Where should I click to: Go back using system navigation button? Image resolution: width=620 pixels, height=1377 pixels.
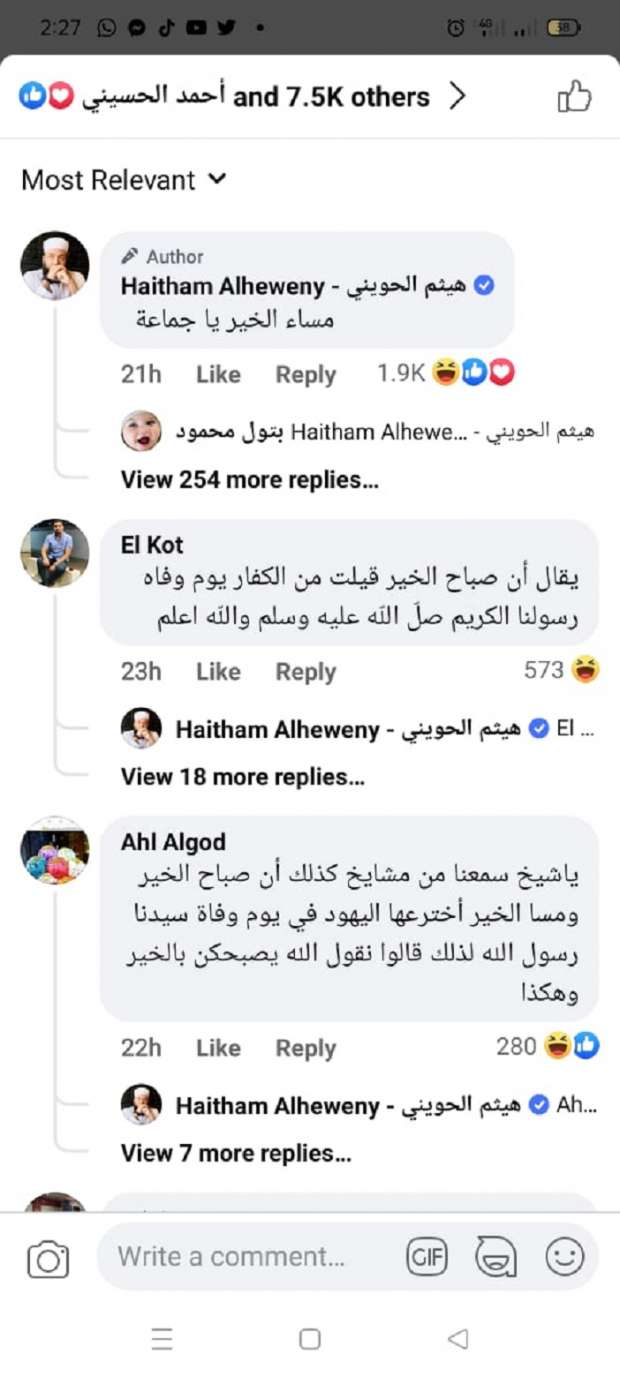tap(457, 1339)
